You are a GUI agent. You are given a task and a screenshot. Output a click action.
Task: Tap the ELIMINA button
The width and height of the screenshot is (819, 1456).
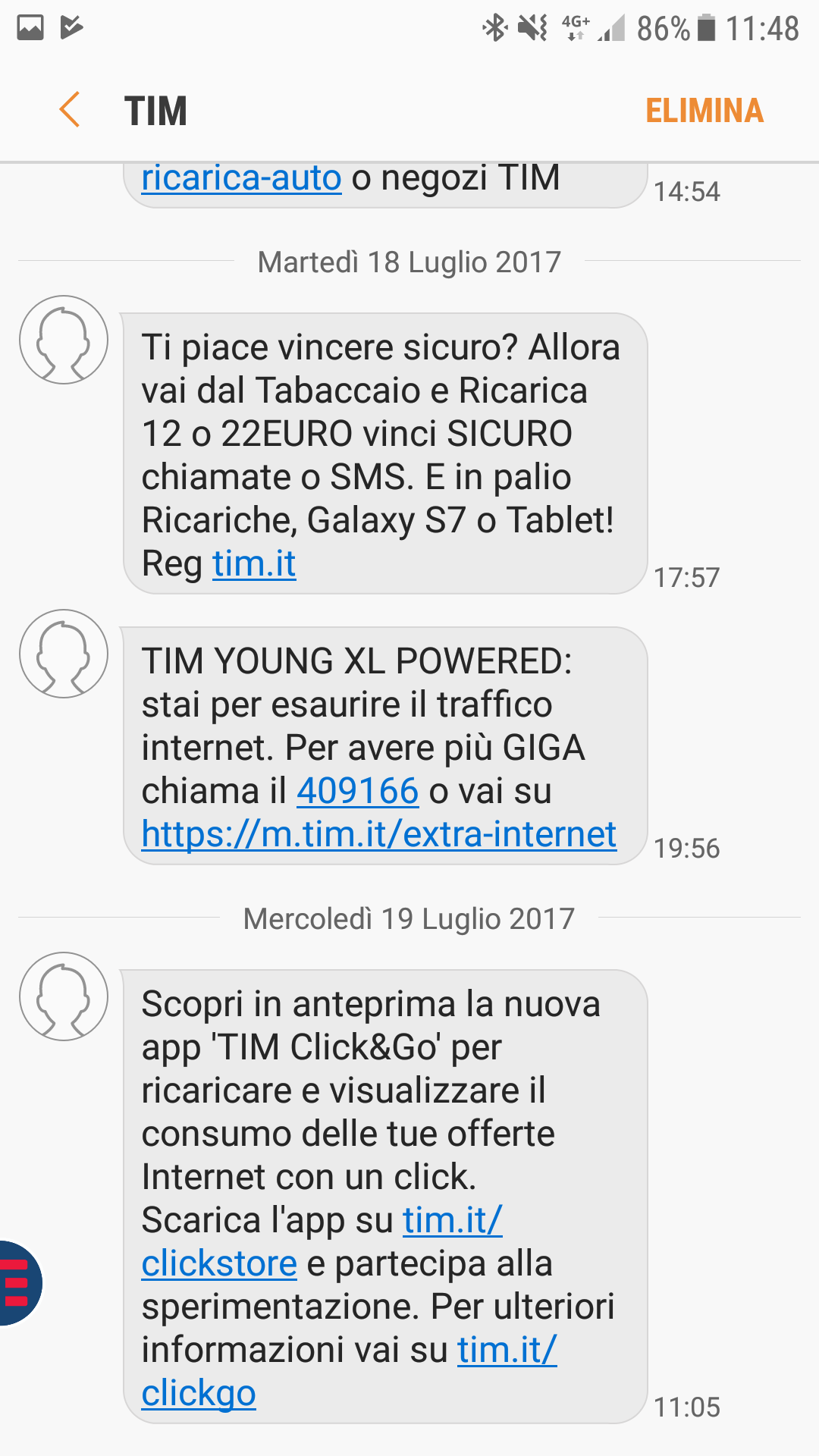point(704,111)
